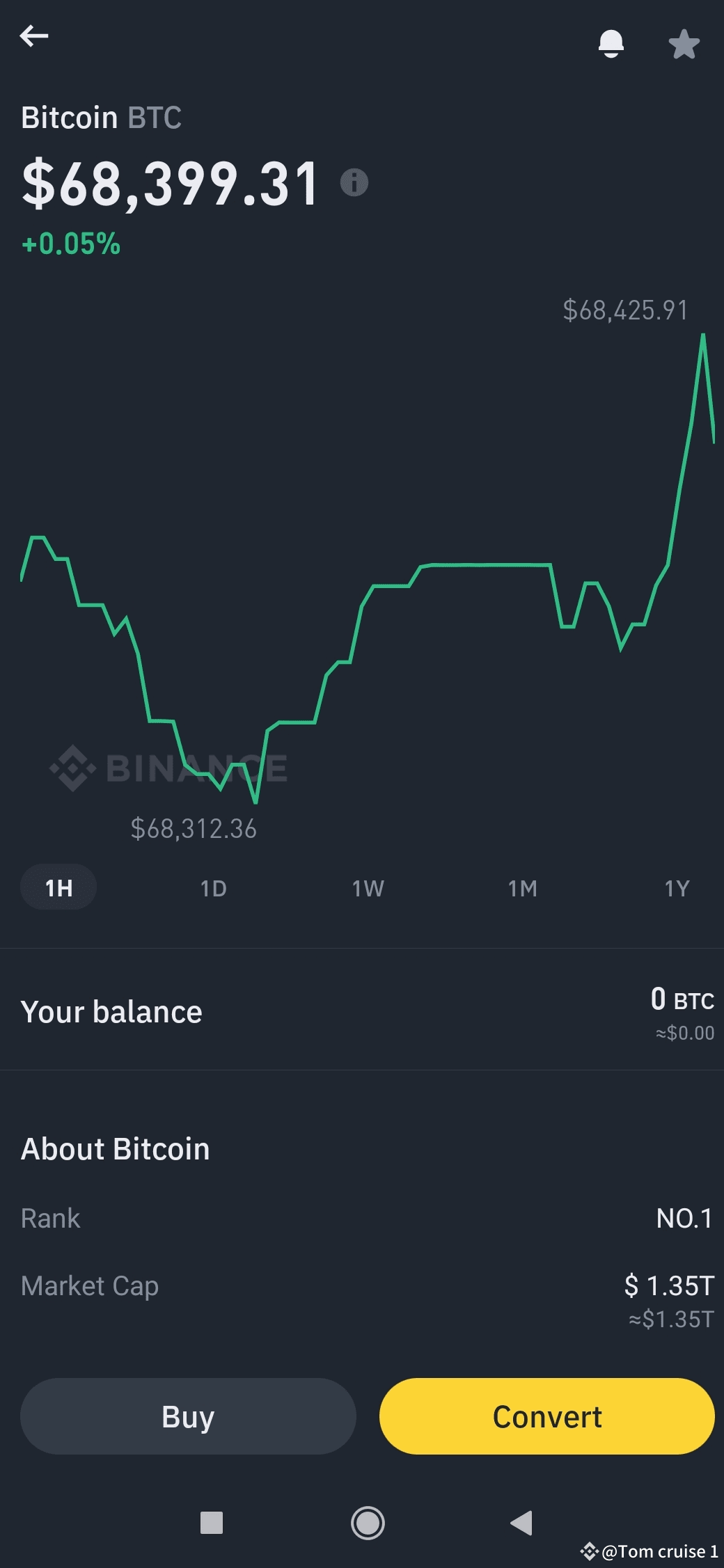
Task: Select the 1H chart range
Action: pos(58,887)
